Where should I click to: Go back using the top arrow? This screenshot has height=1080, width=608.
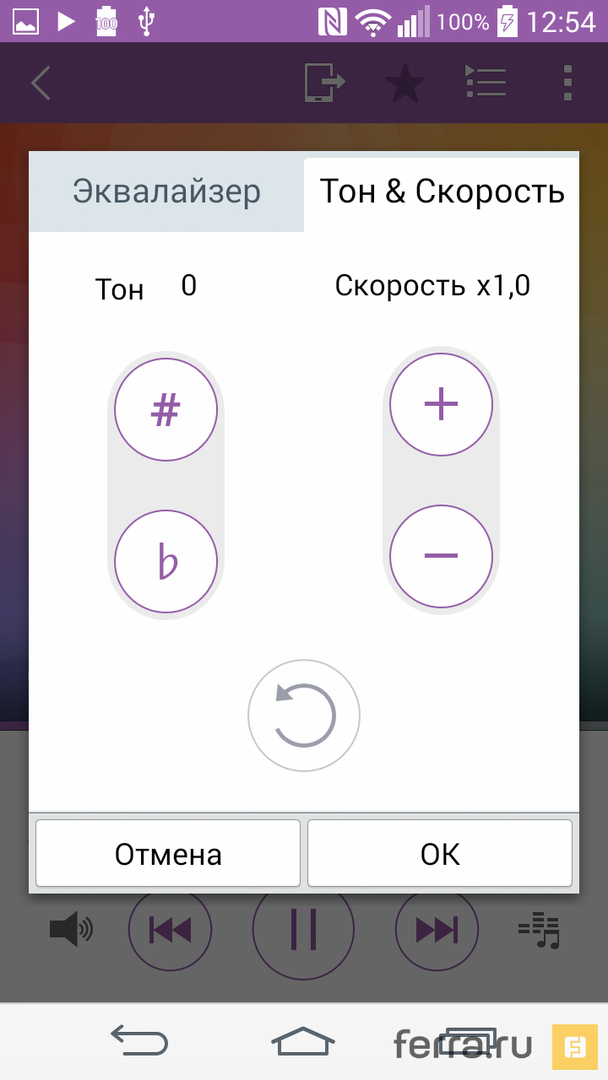(x=40, y=83)
